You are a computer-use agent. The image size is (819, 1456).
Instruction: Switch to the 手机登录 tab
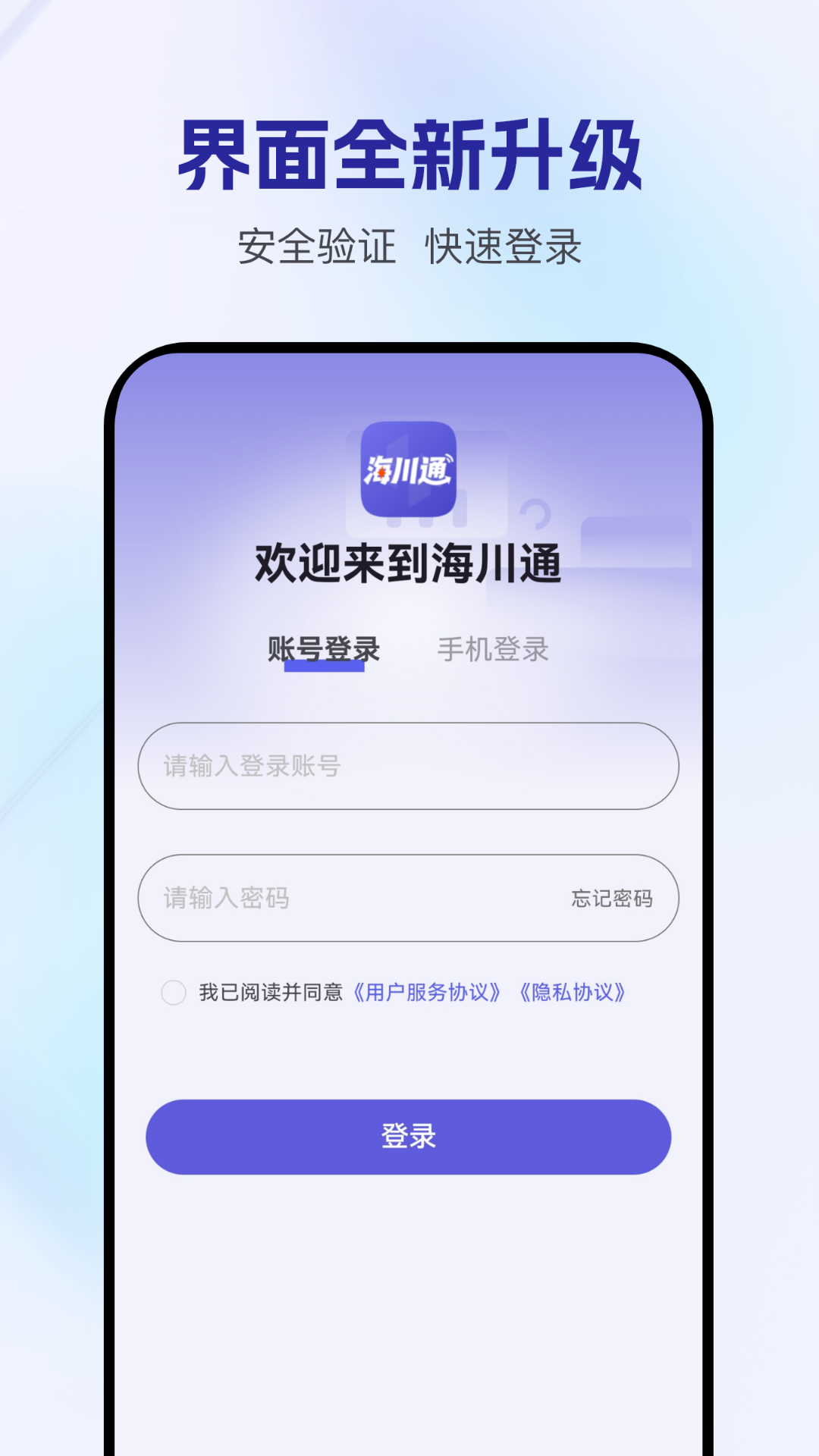point(494,648)
